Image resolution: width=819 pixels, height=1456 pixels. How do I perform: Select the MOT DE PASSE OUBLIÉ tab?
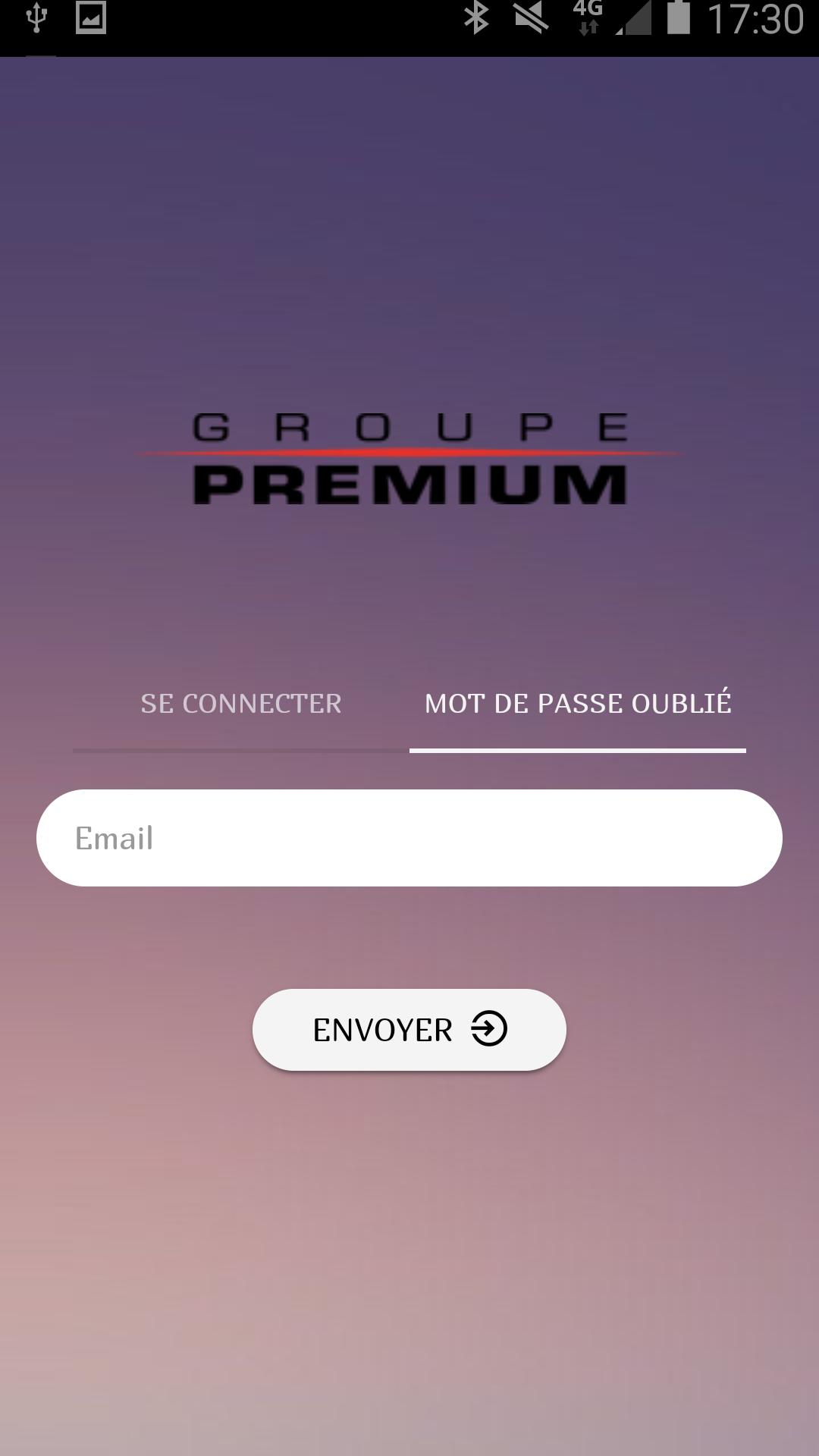click(578, 704)
